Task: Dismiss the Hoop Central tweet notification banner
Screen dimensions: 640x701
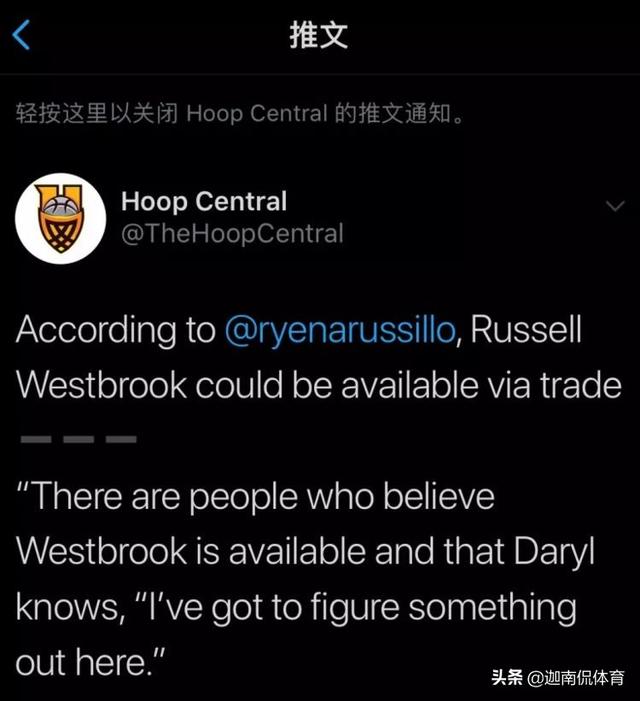Action: tap(240, 113)
